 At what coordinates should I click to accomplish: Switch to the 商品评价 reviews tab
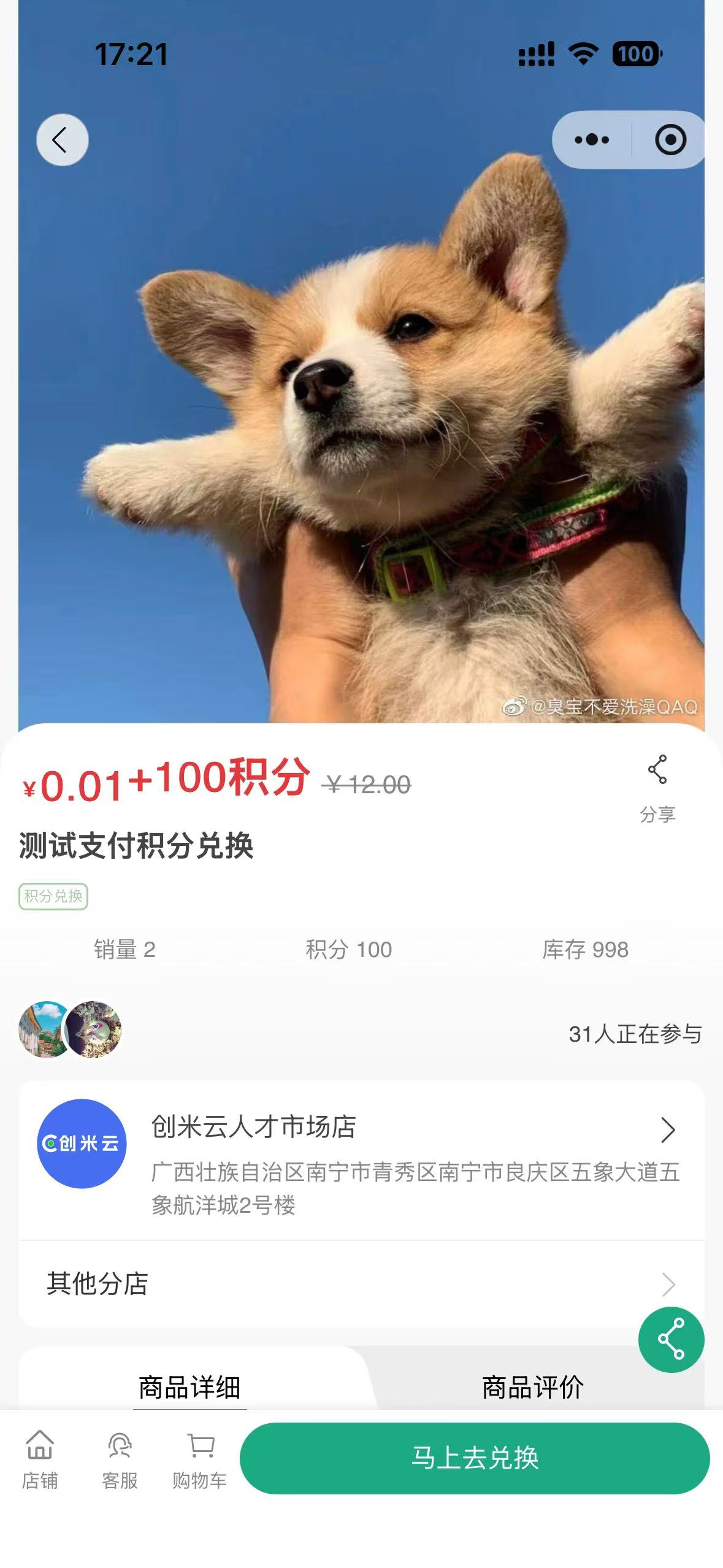[532, 1387]
